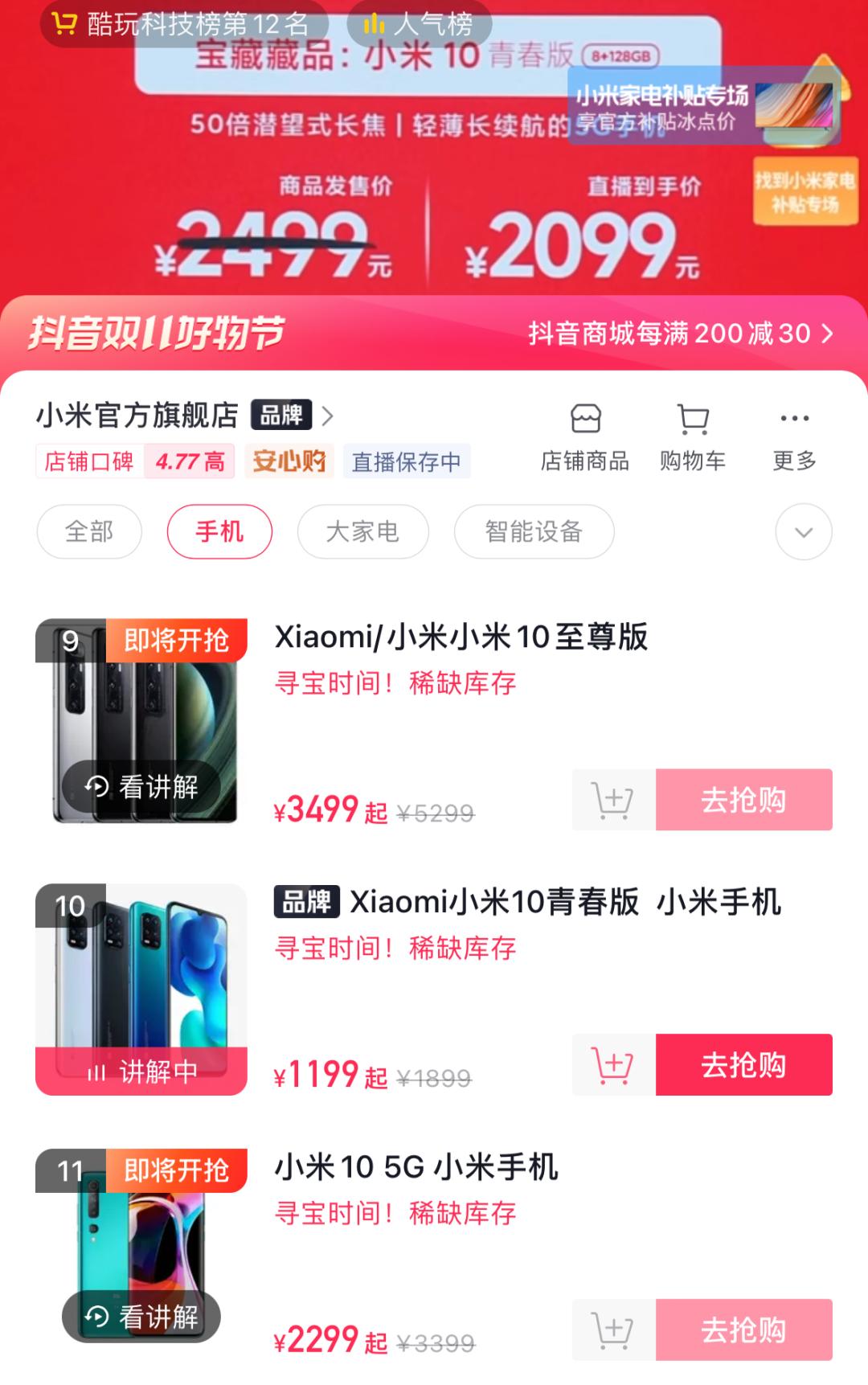868x1385 pixels.
Task: Open the 店铺商品 store products icon
Action: 586,434
